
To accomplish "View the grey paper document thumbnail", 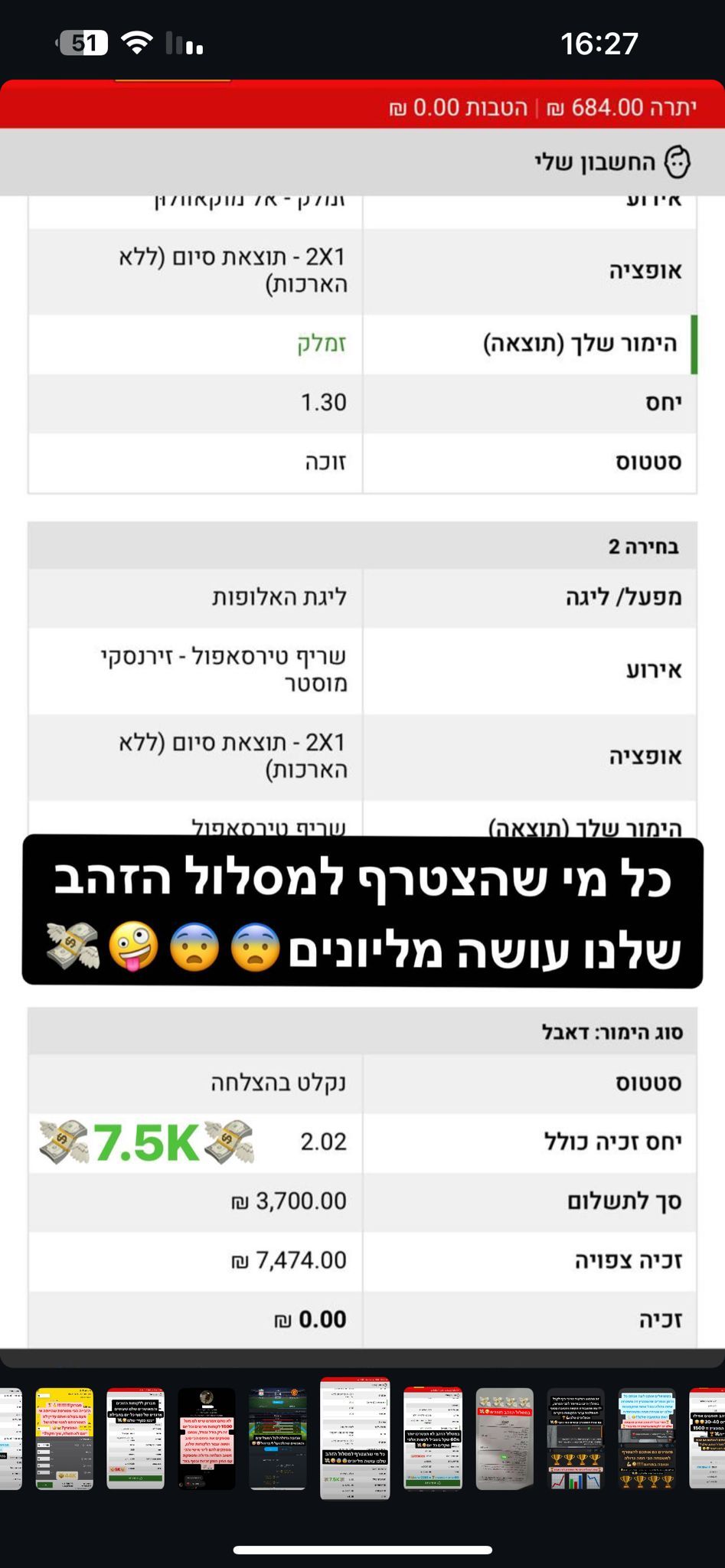I will (x=505, y=1438).
